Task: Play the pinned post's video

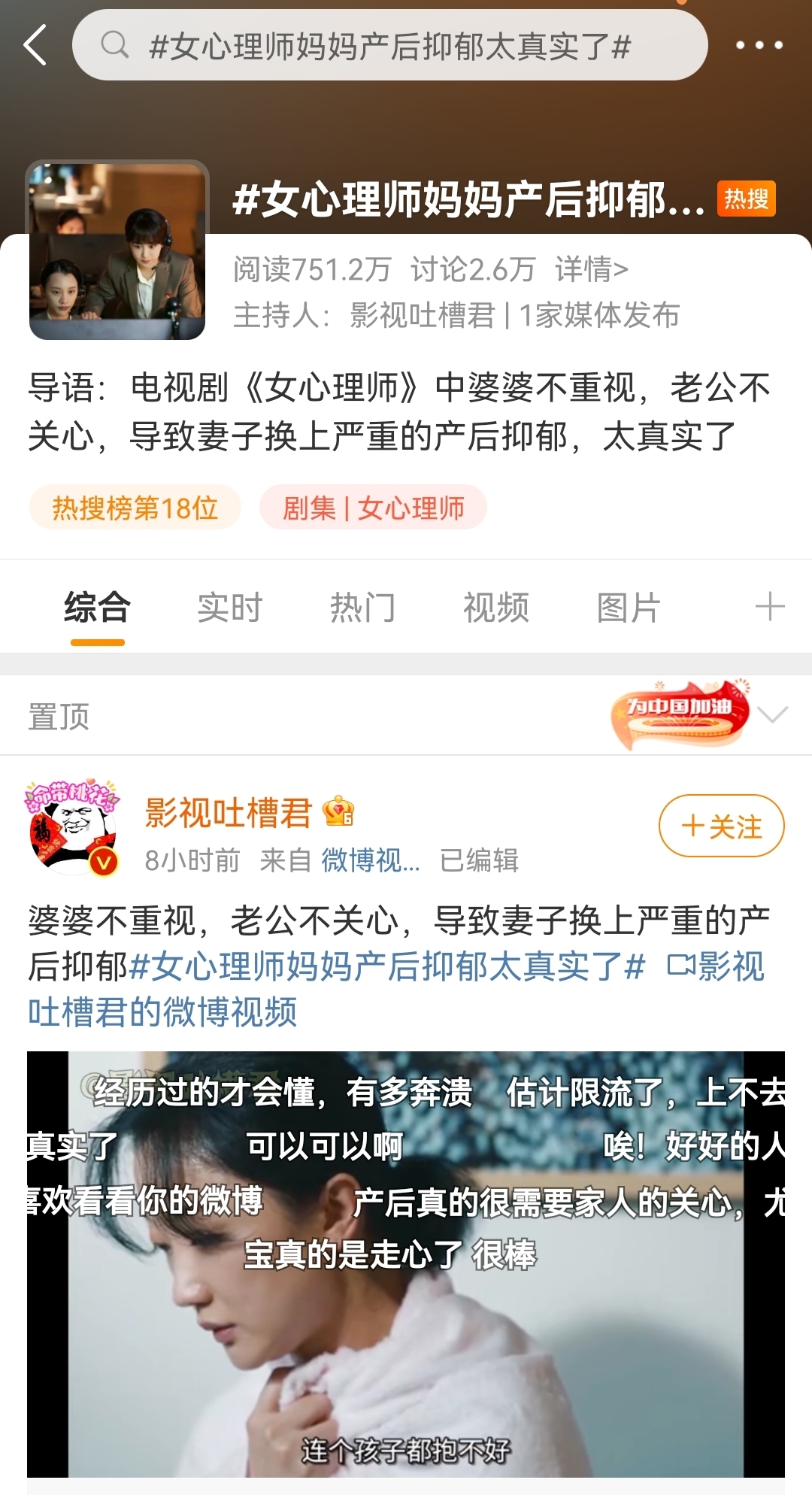Action: 406,1263
